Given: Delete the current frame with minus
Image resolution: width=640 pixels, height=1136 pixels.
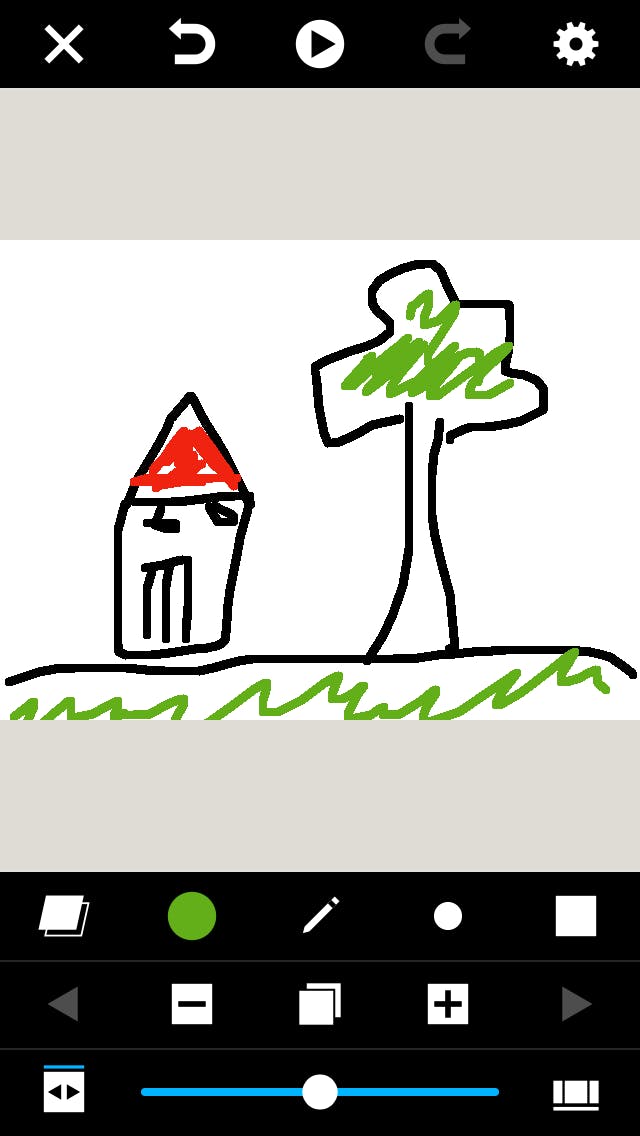Looking at the screenshot, I should [192, 1003].
